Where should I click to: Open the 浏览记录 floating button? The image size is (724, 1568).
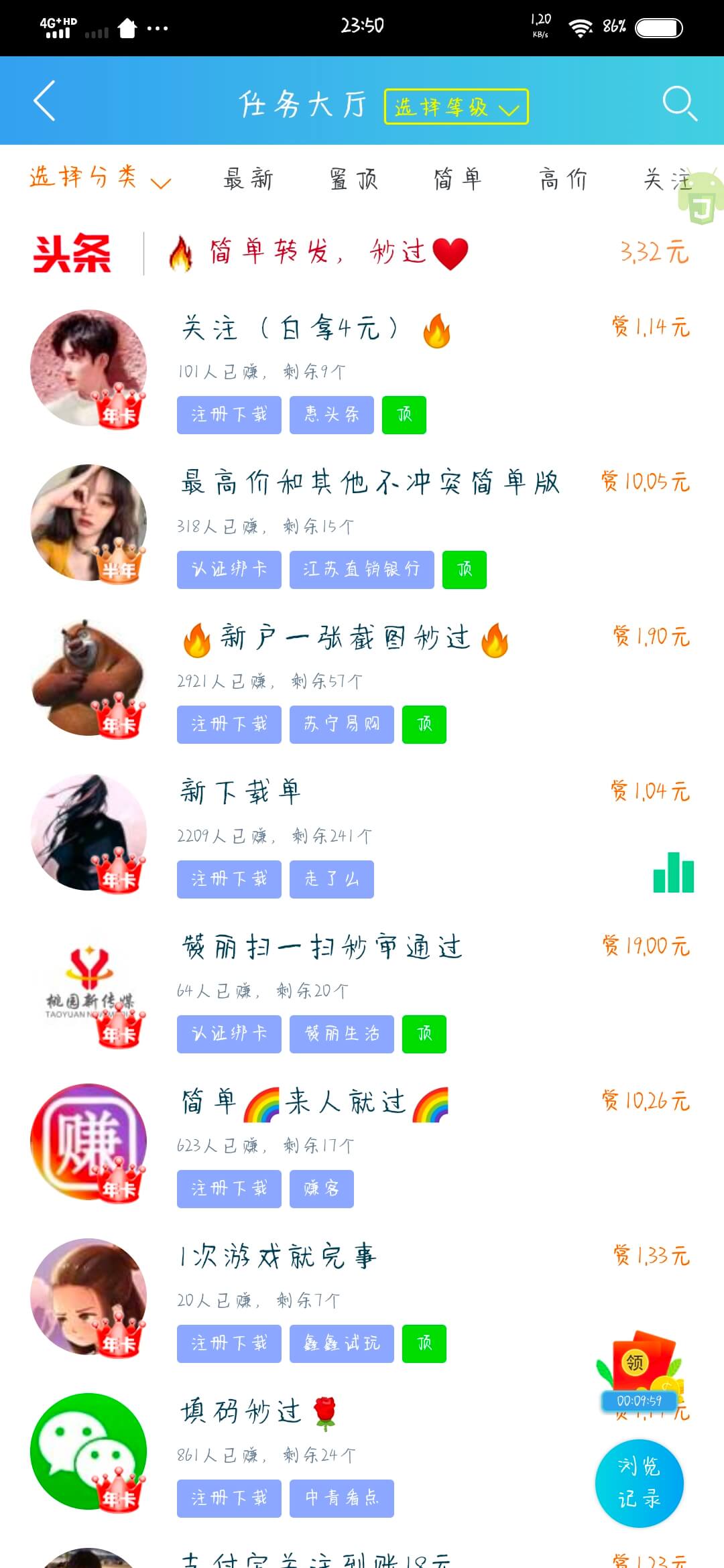[640, 1483]
